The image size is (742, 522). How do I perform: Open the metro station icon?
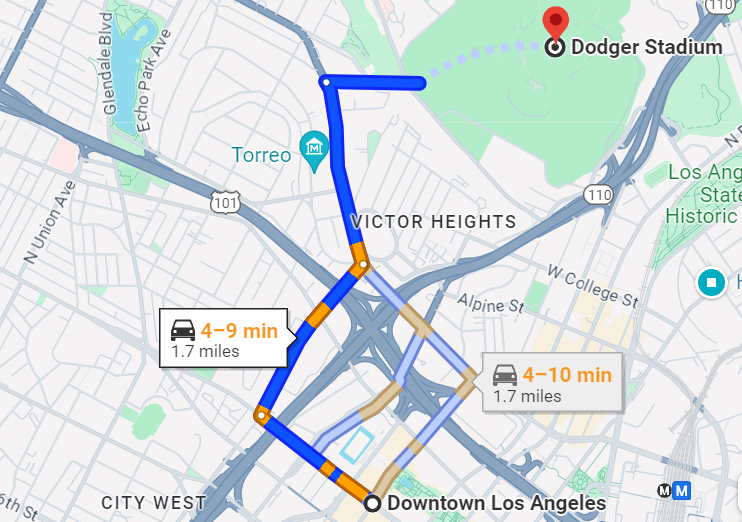(x=683, y=491)
